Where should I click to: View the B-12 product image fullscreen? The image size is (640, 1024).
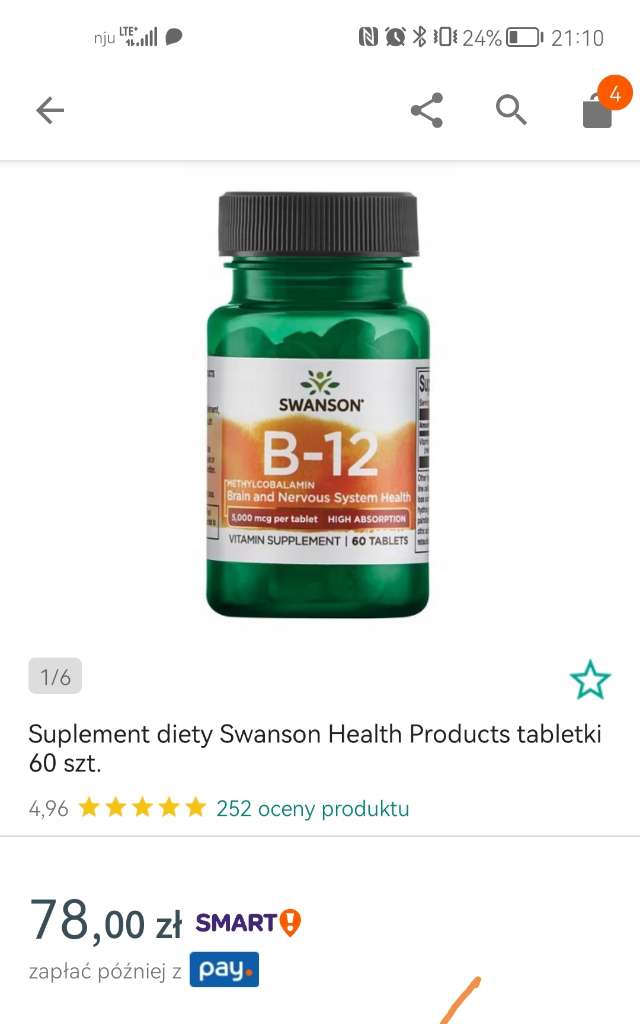[318, 405]
